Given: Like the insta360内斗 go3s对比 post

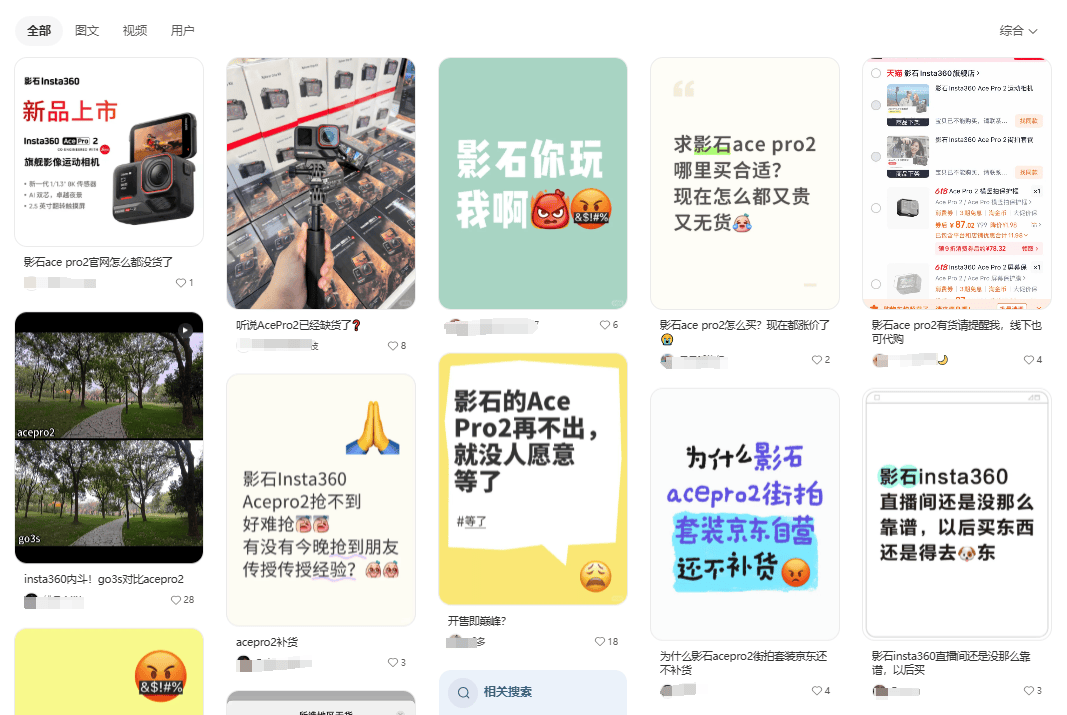Looking at the screenshot, I should tap(176, 600).
